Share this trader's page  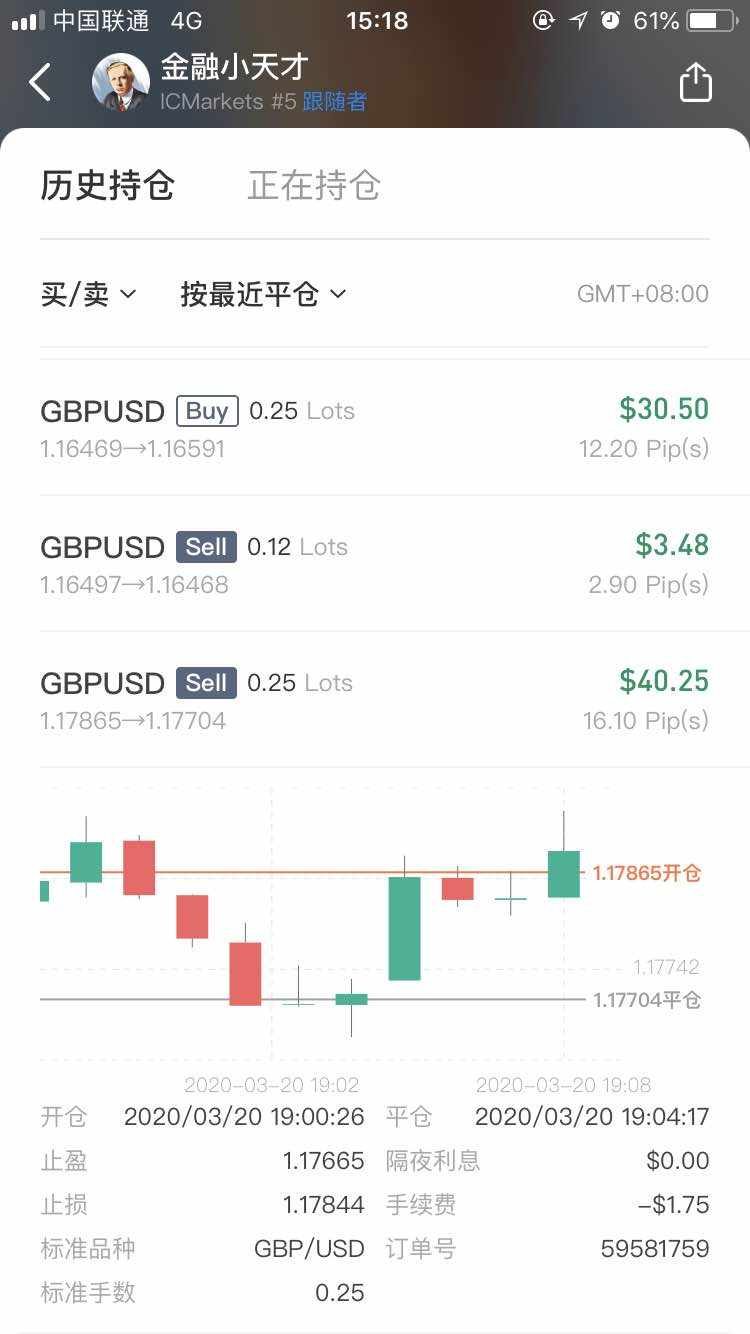[x=695, y=82]
